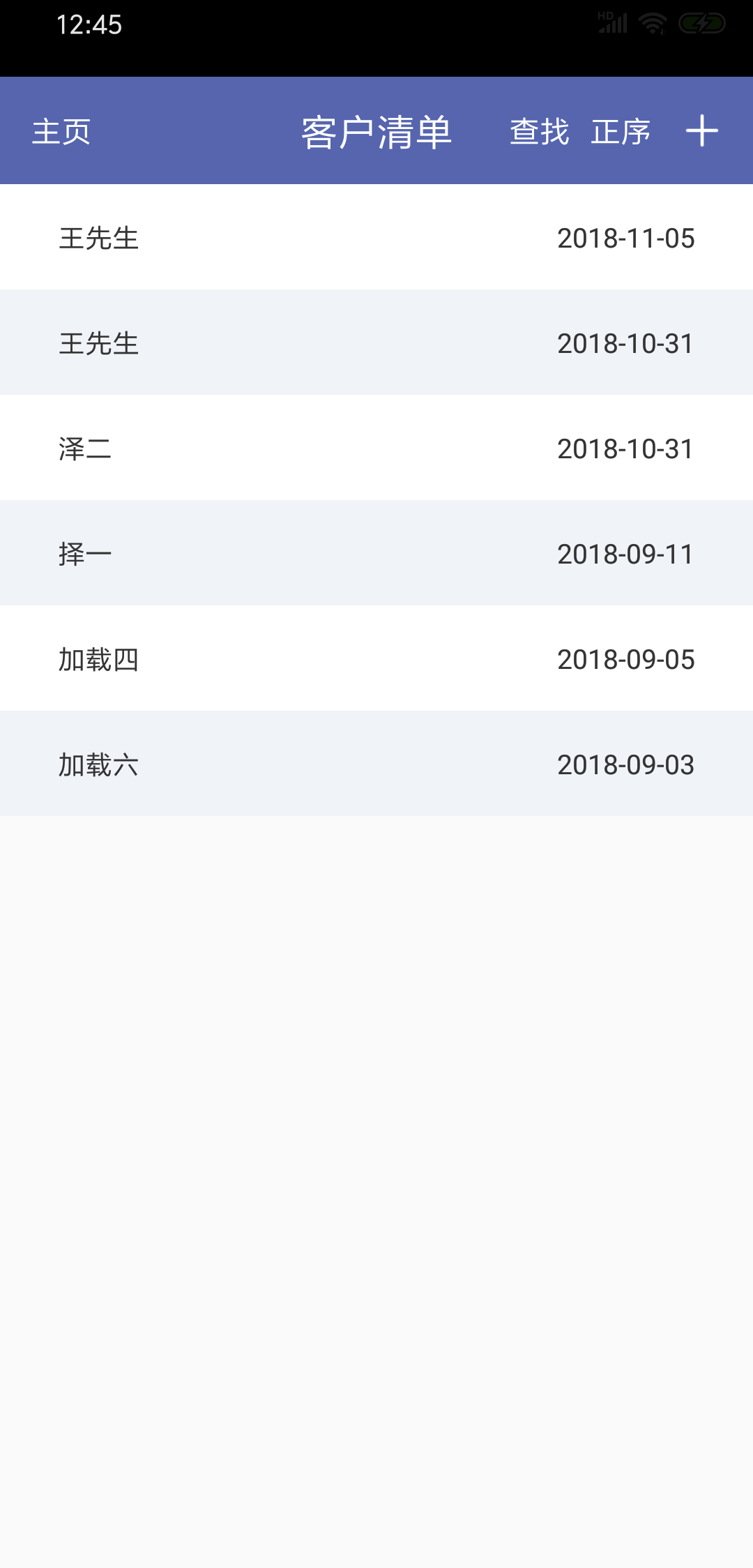Tap the date 2018-09-11 next to 择一
Screen dimensions: 753x1568
[x=626, y=554]
